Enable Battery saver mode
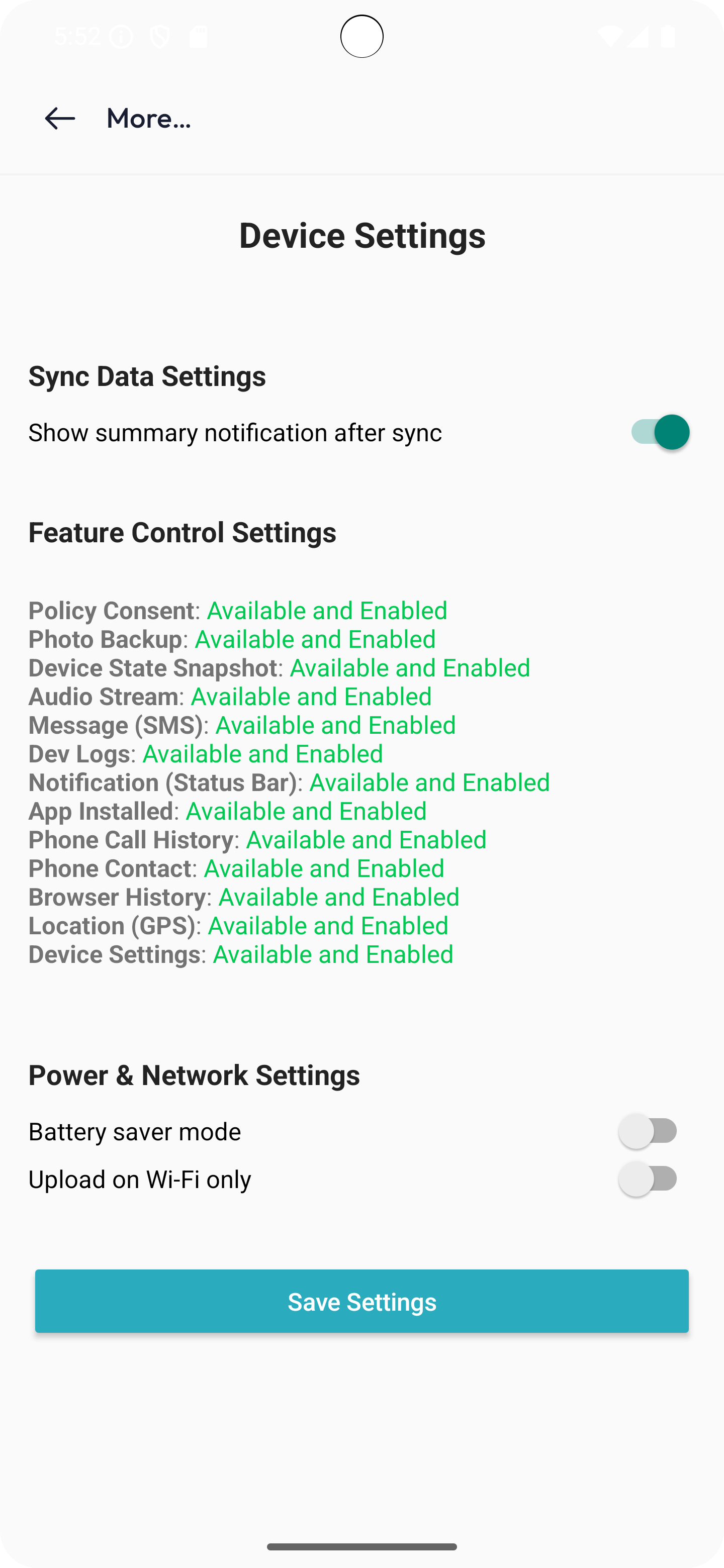 [648, 1130]
